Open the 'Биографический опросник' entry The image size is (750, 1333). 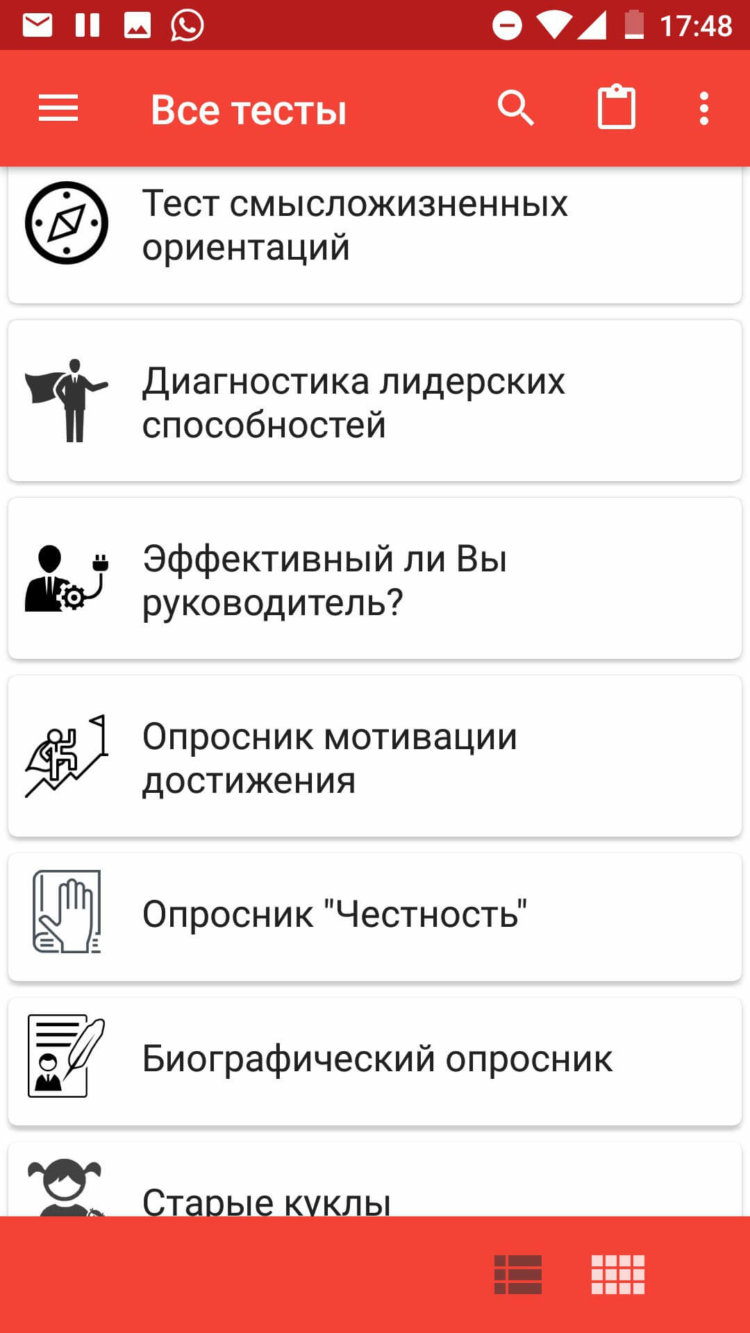(x=375, y=1057)
